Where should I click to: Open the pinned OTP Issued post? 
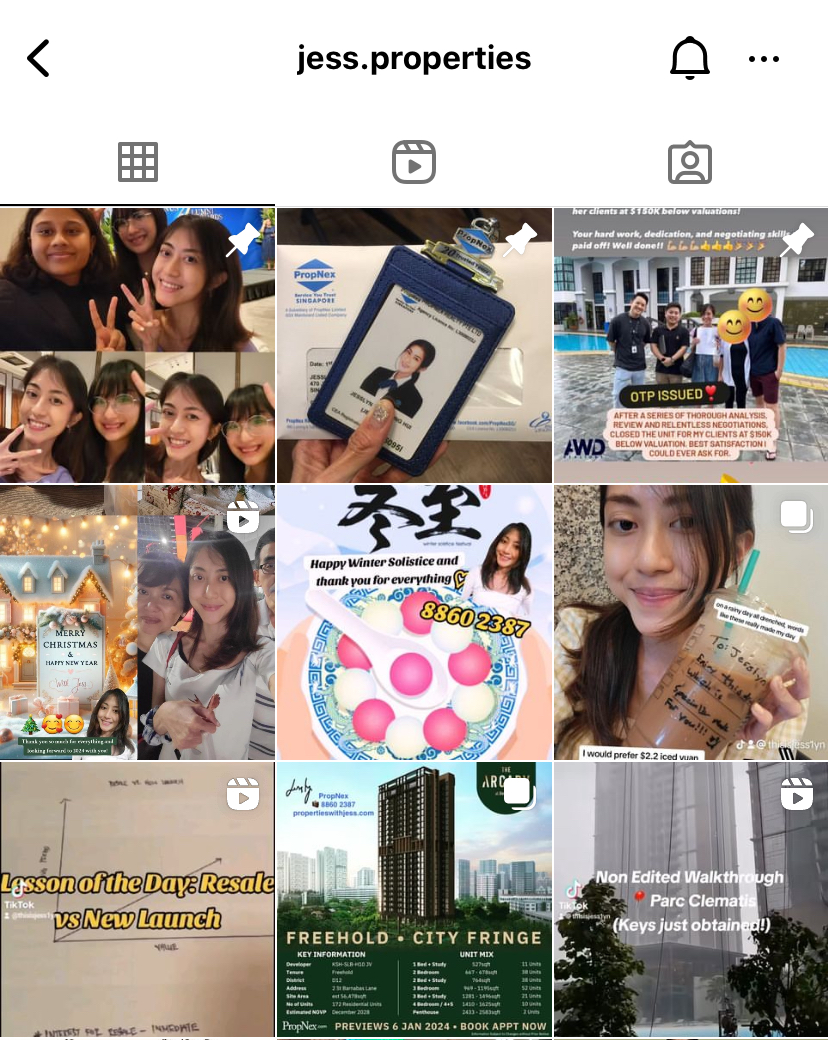pos(691,345)
